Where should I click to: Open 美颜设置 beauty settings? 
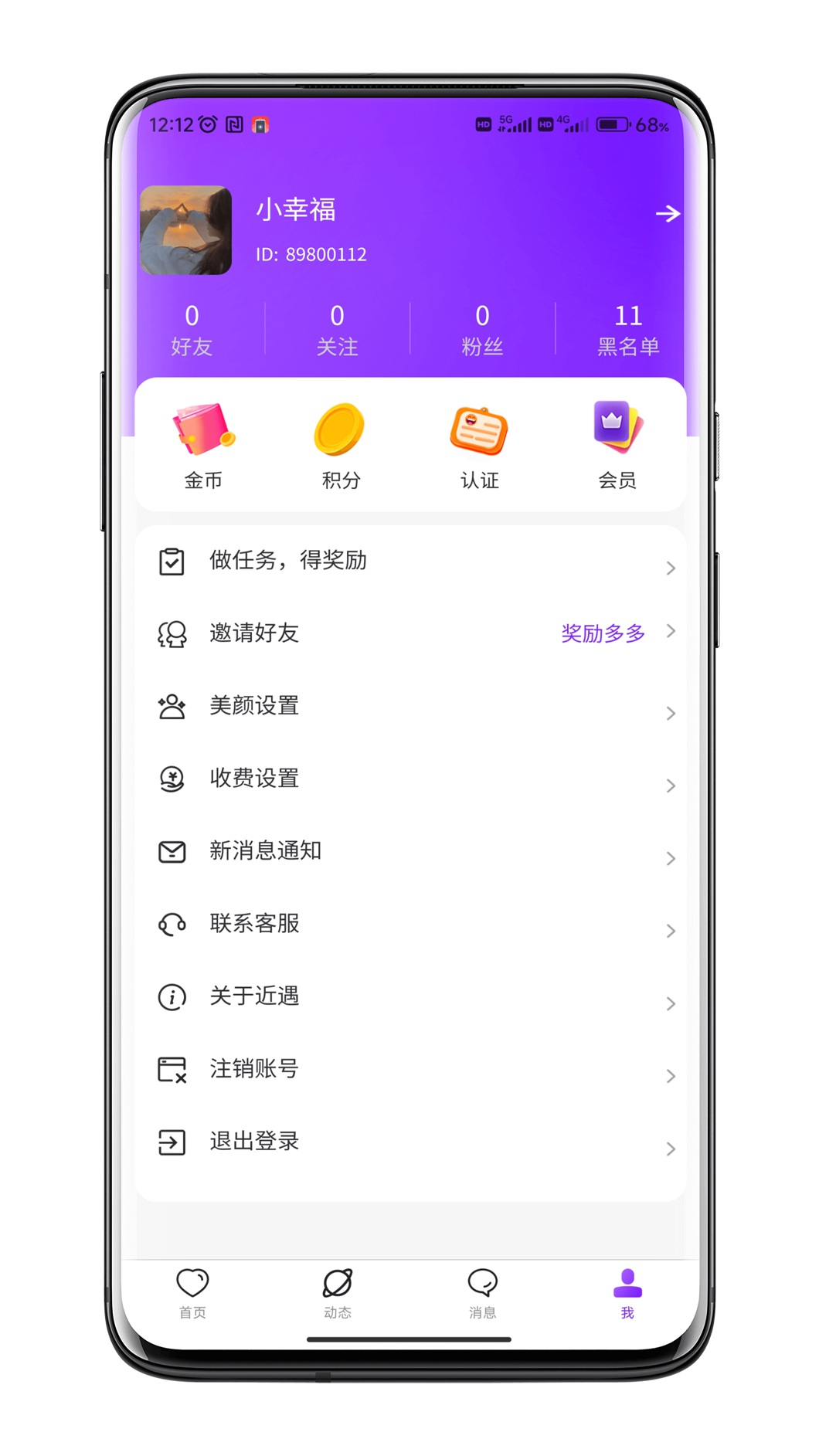point(409,706)
